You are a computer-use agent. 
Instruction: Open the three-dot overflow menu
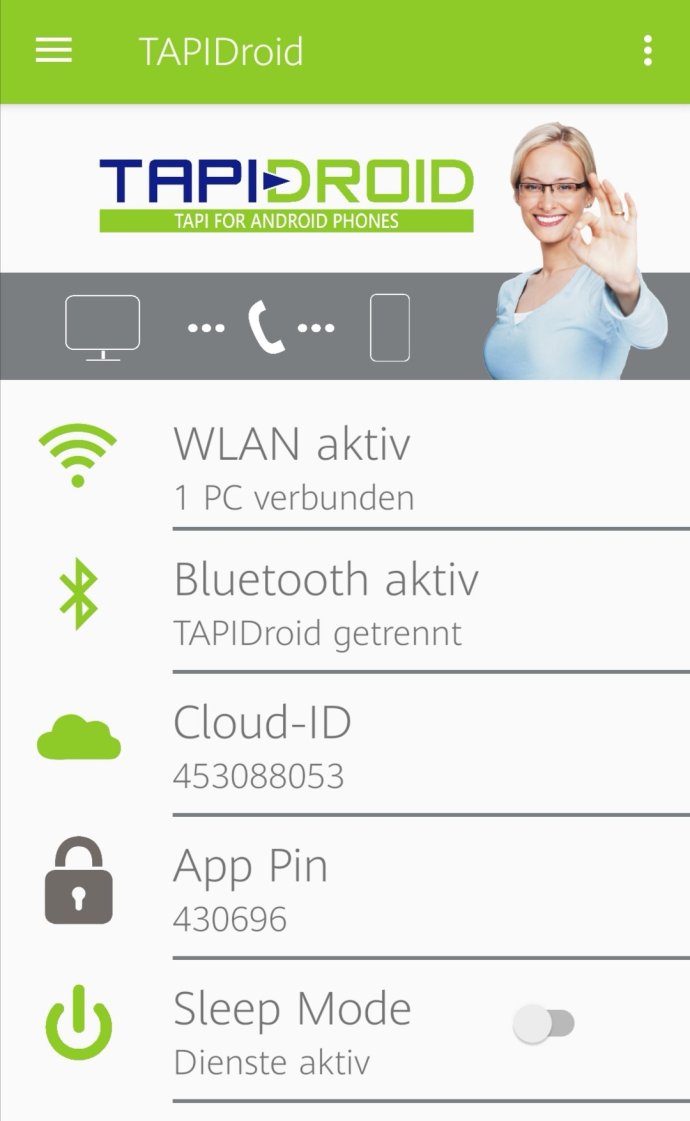tap(648, 51)
